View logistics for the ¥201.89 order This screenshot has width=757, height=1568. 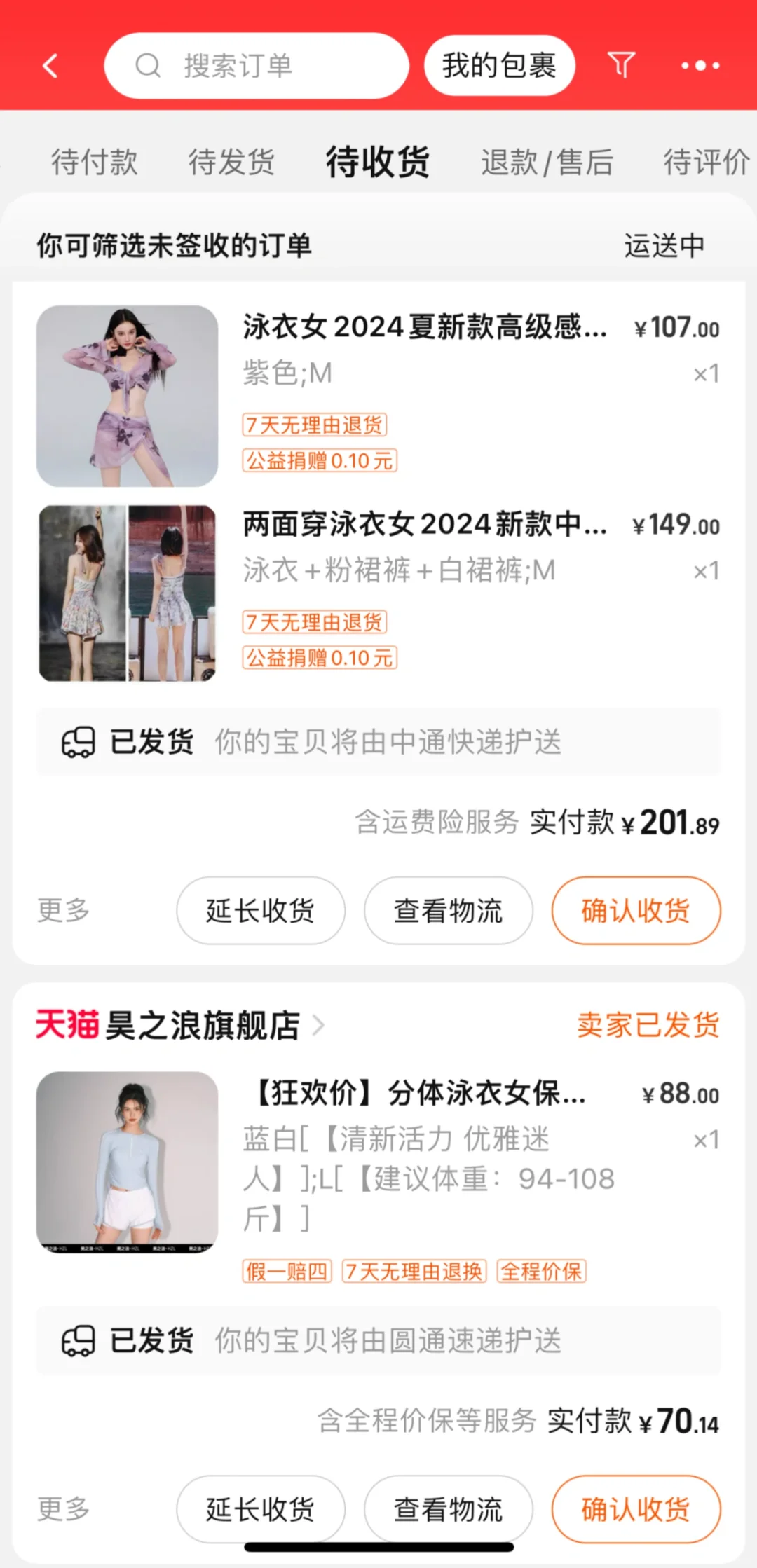pos(449,910)
